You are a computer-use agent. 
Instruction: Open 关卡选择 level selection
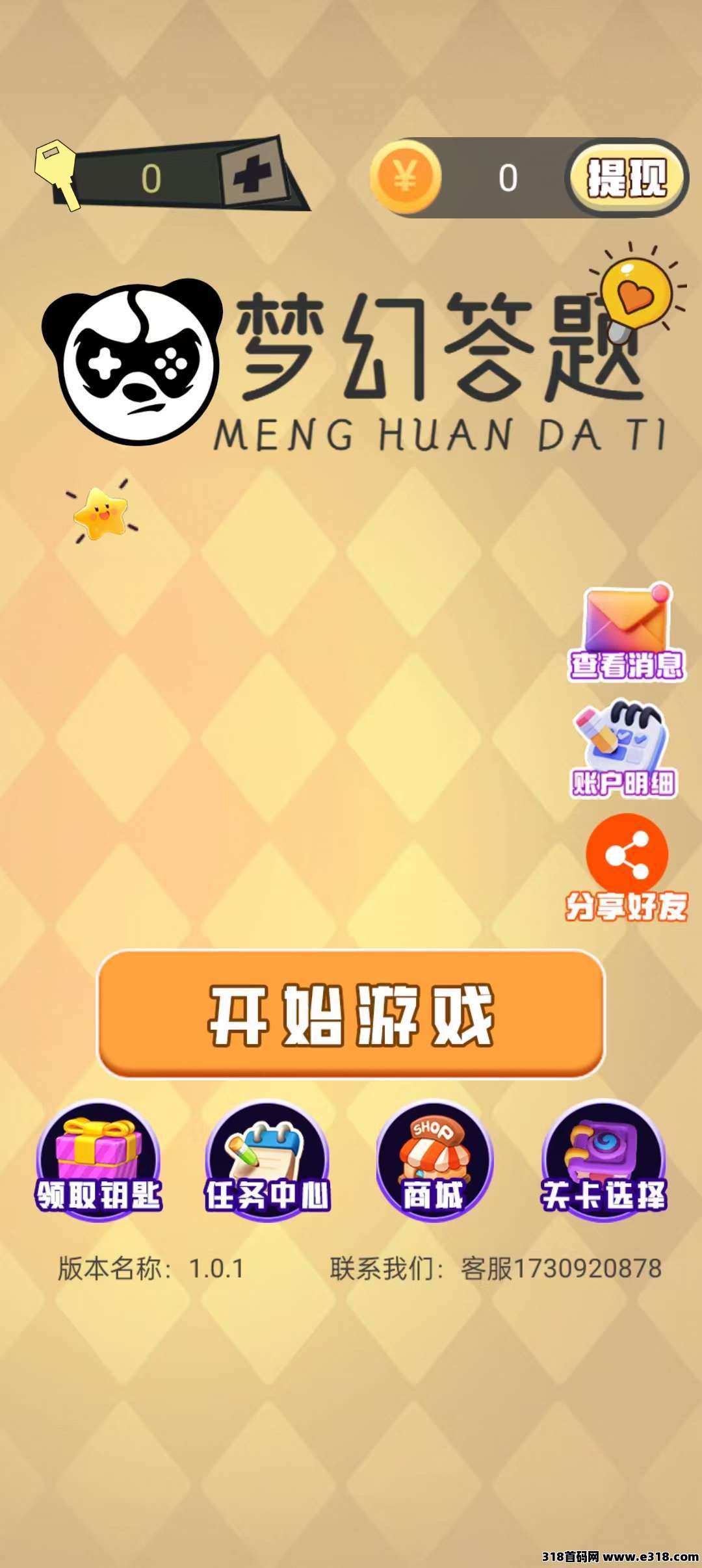coord(604,1161)
